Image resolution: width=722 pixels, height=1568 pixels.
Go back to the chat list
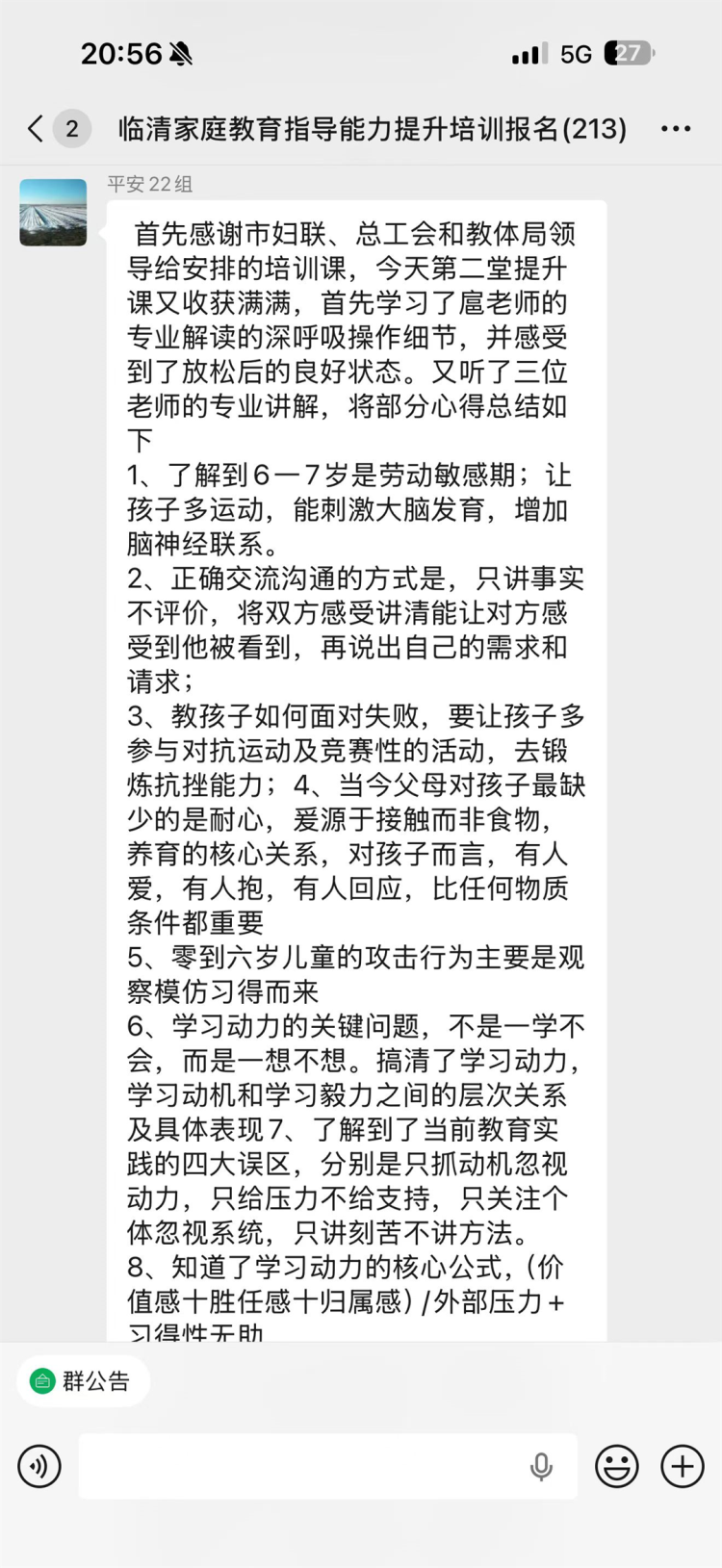click(37, 128)
